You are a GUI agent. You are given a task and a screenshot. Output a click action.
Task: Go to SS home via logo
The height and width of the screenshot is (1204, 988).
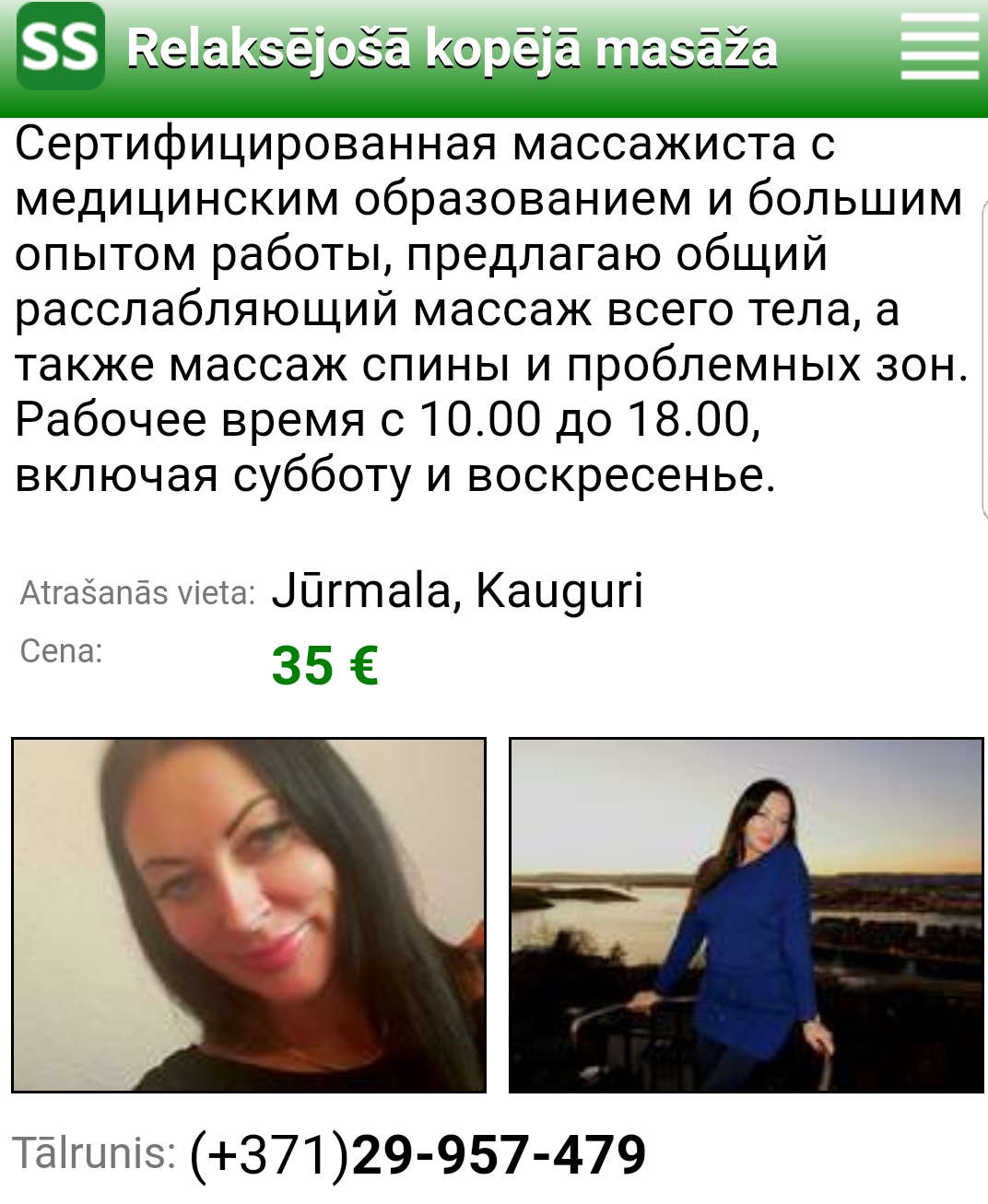(x=61, y=47)
